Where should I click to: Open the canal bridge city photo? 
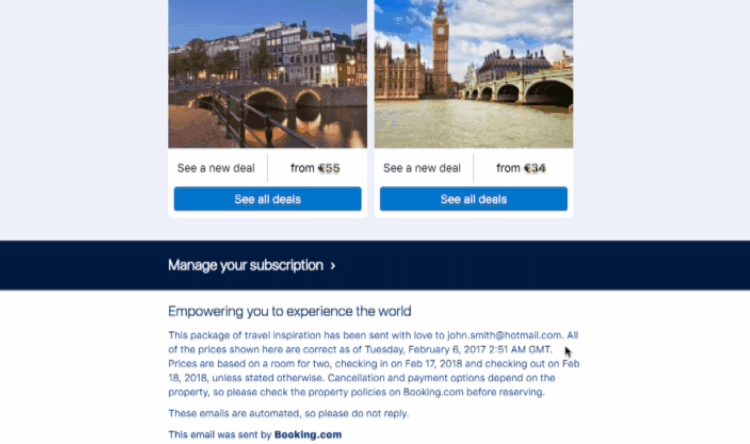point(267,75)
